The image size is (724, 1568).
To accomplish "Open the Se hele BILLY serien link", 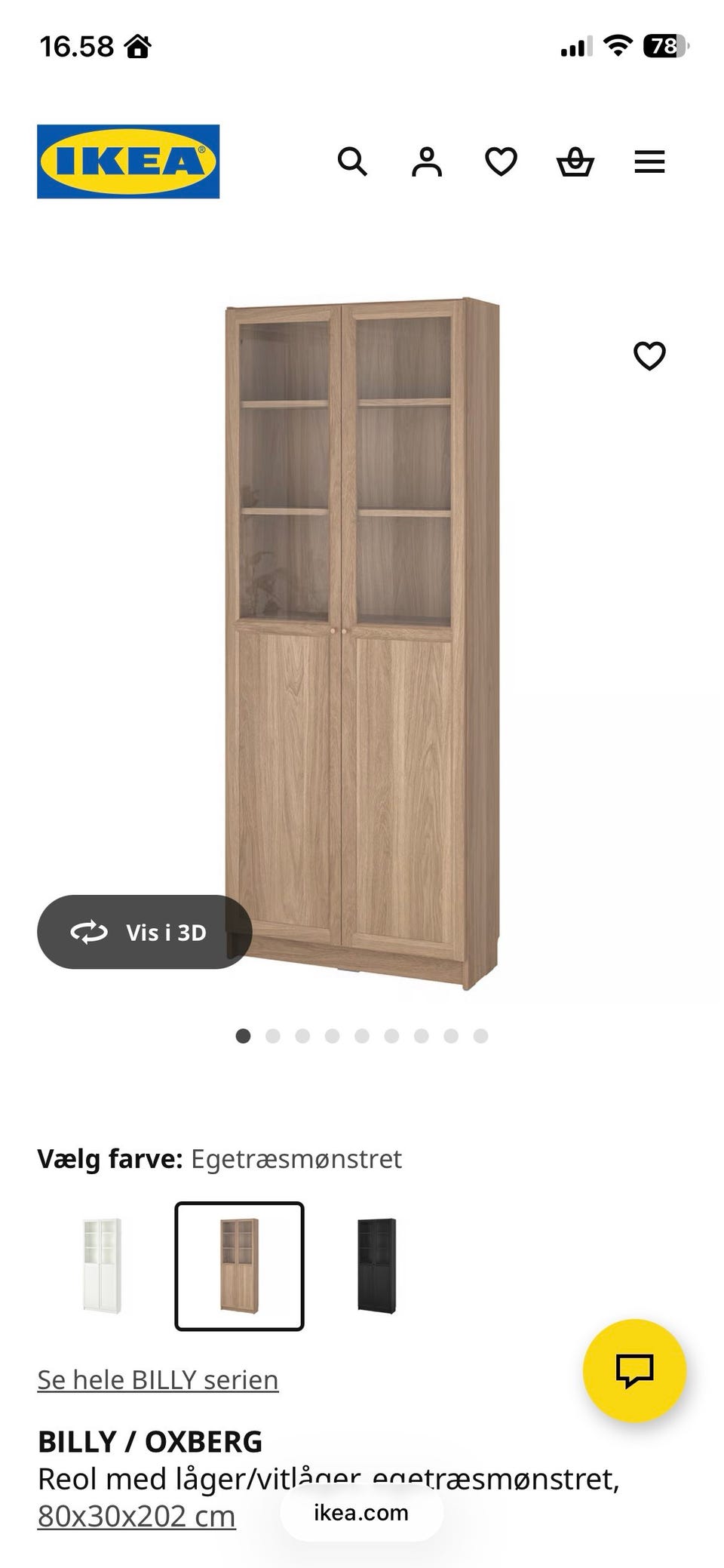I will coord(158,1379).
